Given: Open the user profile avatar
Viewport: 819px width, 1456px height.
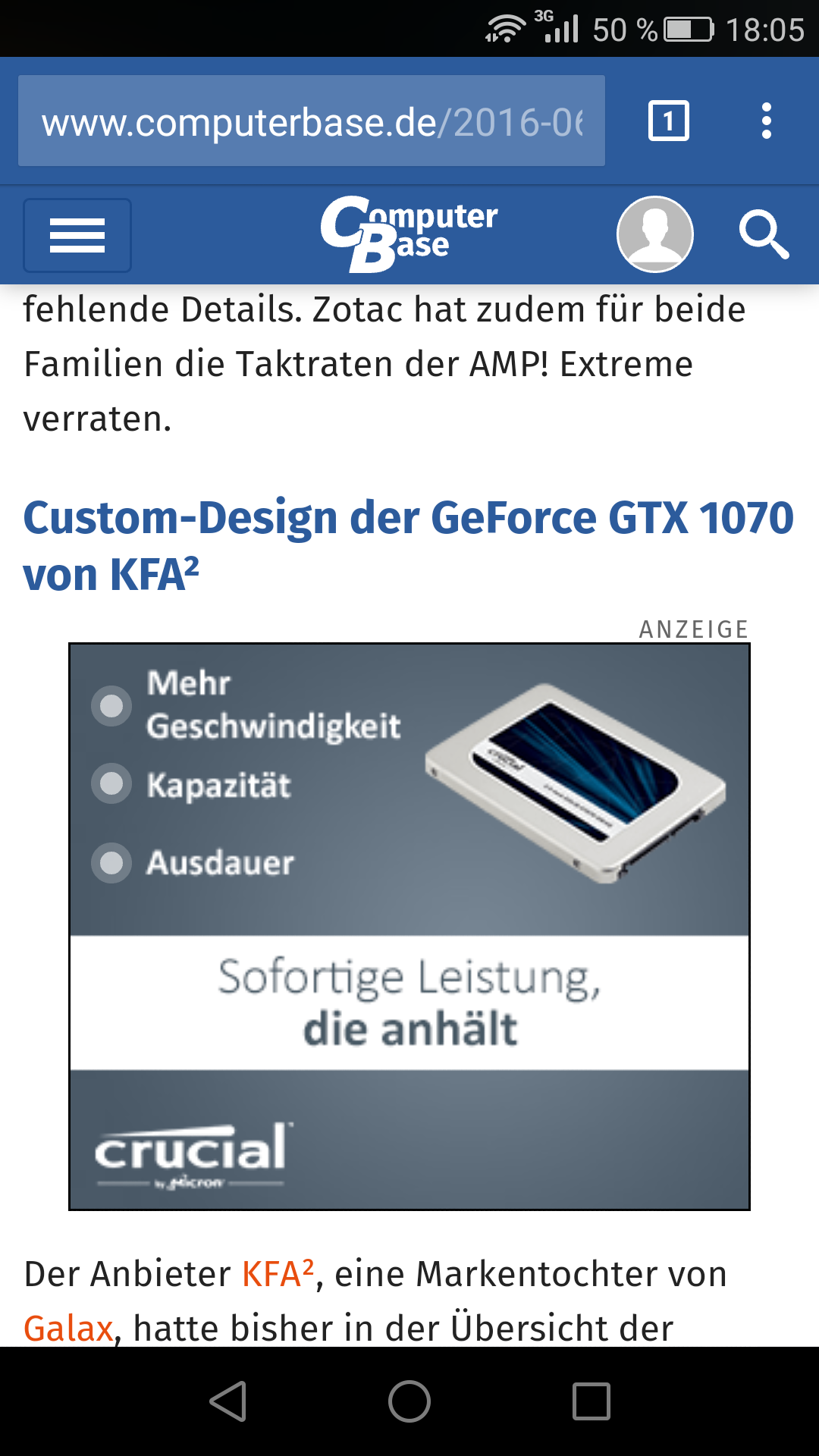Looking at the screenshot, I should tap(654, 234).
